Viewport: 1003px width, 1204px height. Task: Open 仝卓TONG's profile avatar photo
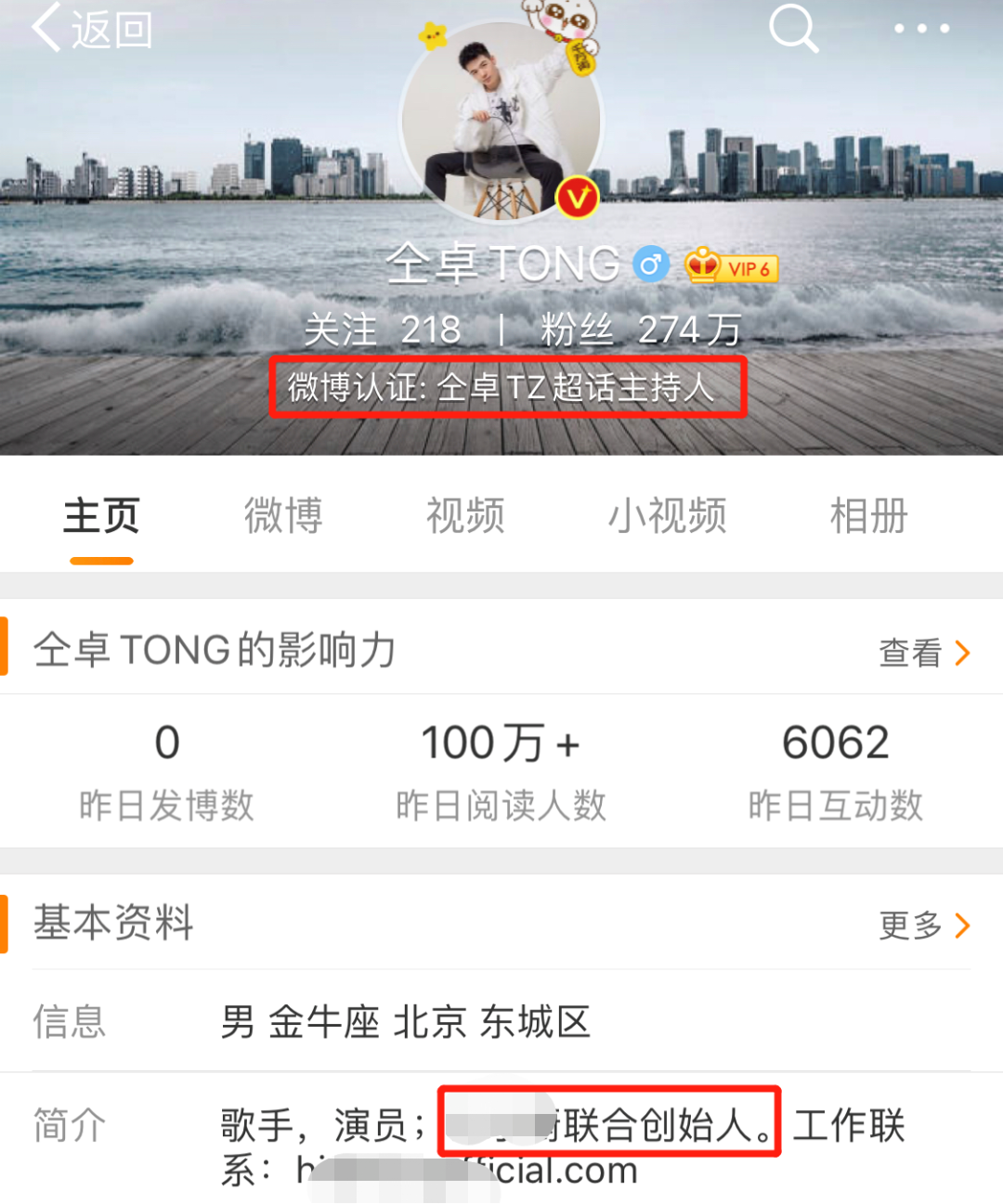pyautogui.click(x=501, y=121)
